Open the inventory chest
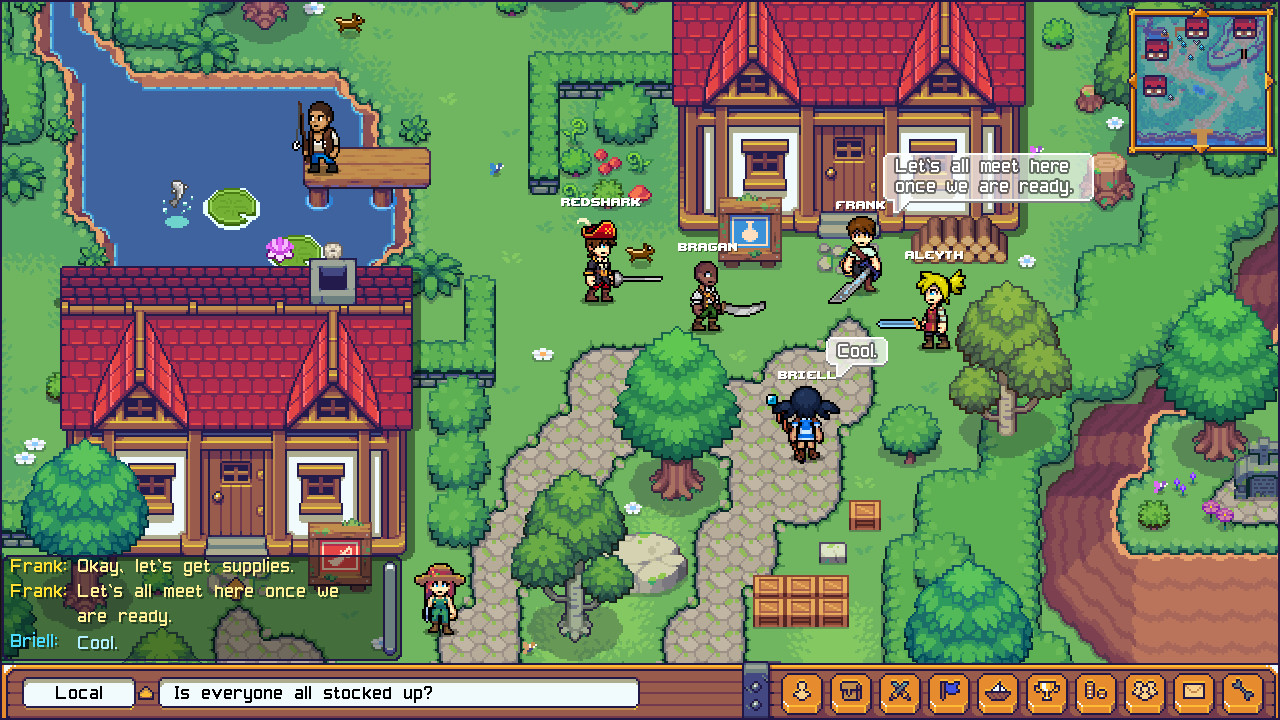The width and height of the screenshot is (1280, 720). [851, 691]
